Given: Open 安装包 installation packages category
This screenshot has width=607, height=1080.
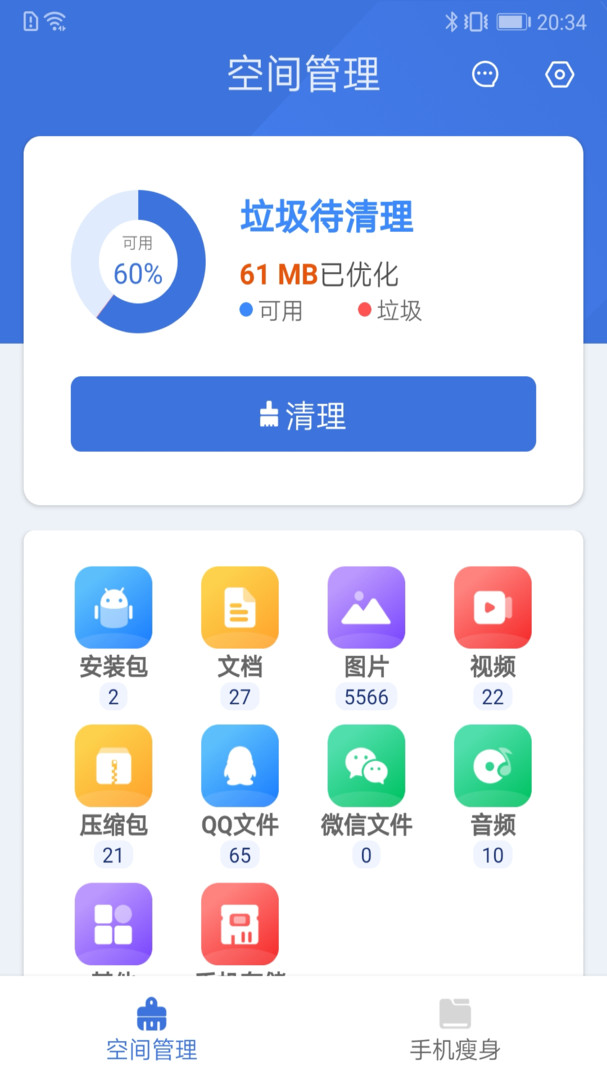Looking at the screenshot, I should click(x=113, y=607).
